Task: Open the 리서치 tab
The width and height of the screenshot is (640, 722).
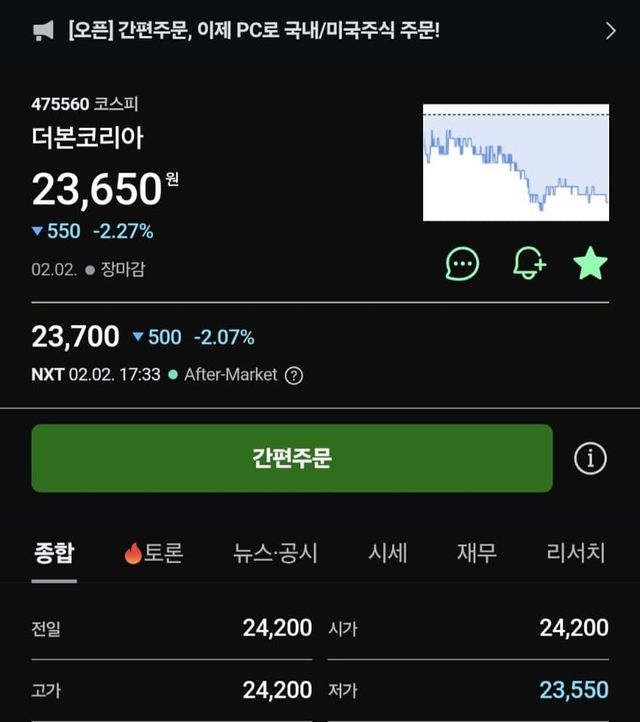Action: pyautogui.click(x=575, y=553)
